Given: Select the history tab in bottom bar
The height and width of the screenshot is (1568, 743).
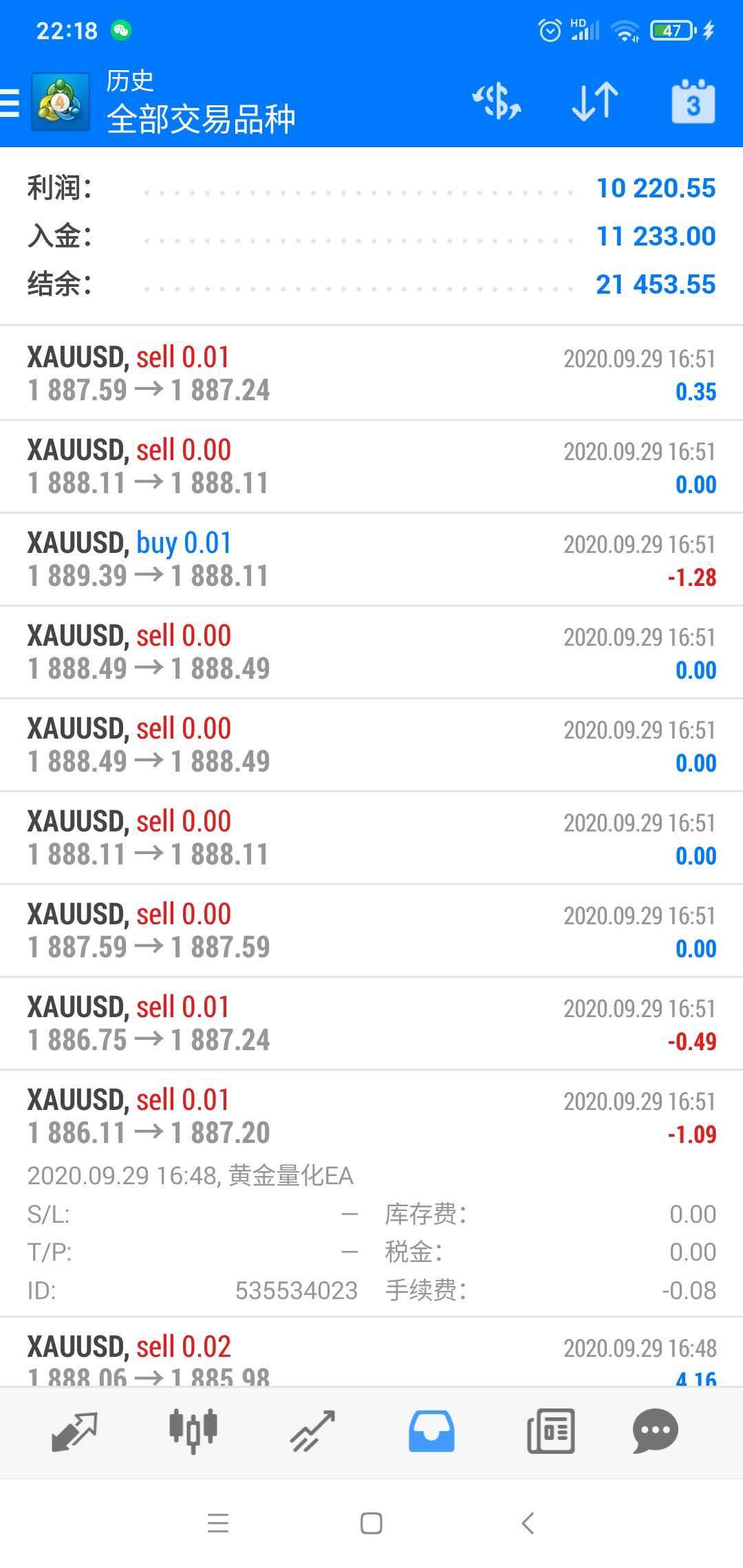Looking at the screenshot, I should 431,1432.
